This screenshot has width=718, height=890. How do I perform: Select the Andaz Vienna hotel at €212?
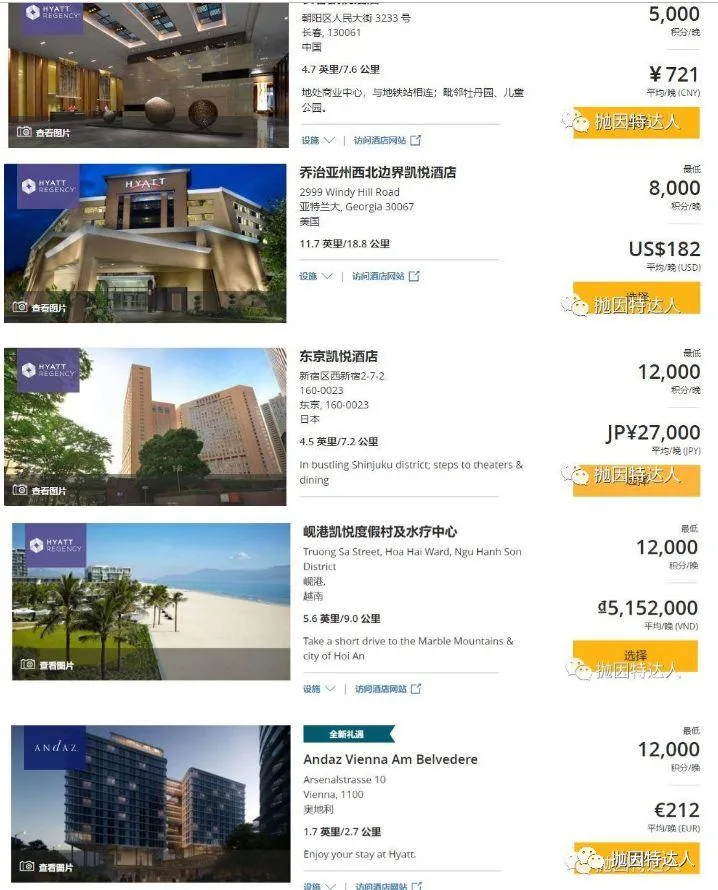pyautogui.click(x=636, y=858)
